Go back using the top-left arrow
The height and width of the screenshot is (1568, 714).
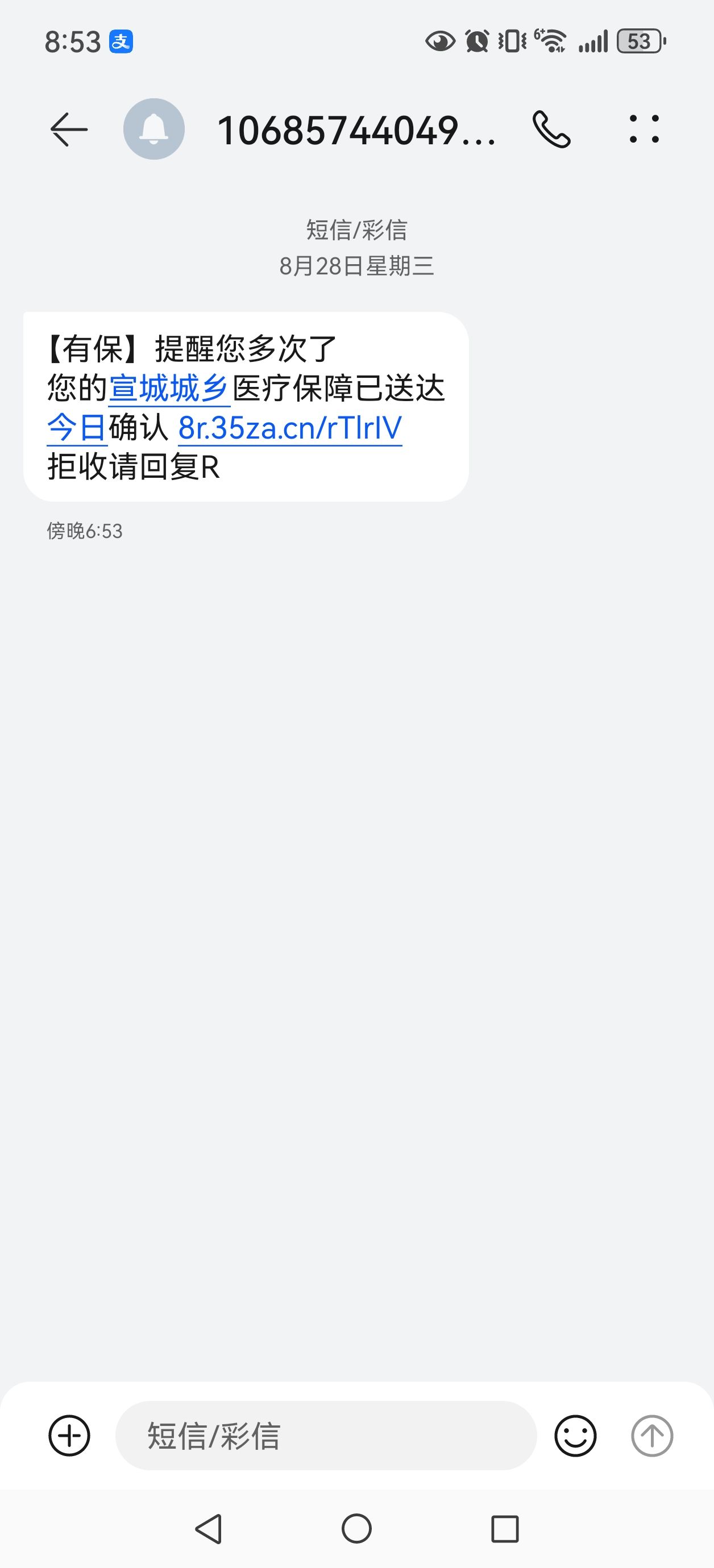pos(69,130)
